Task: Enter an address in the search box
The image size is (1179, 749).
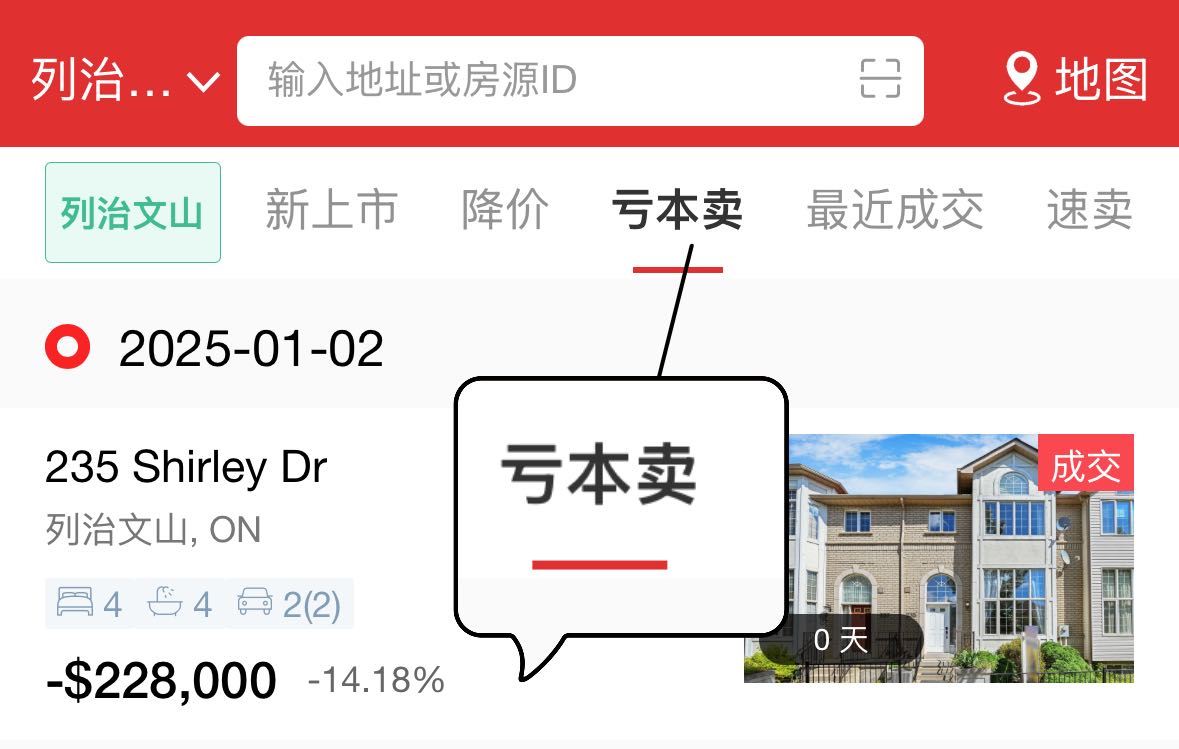Action: click(x=540, y=81)
